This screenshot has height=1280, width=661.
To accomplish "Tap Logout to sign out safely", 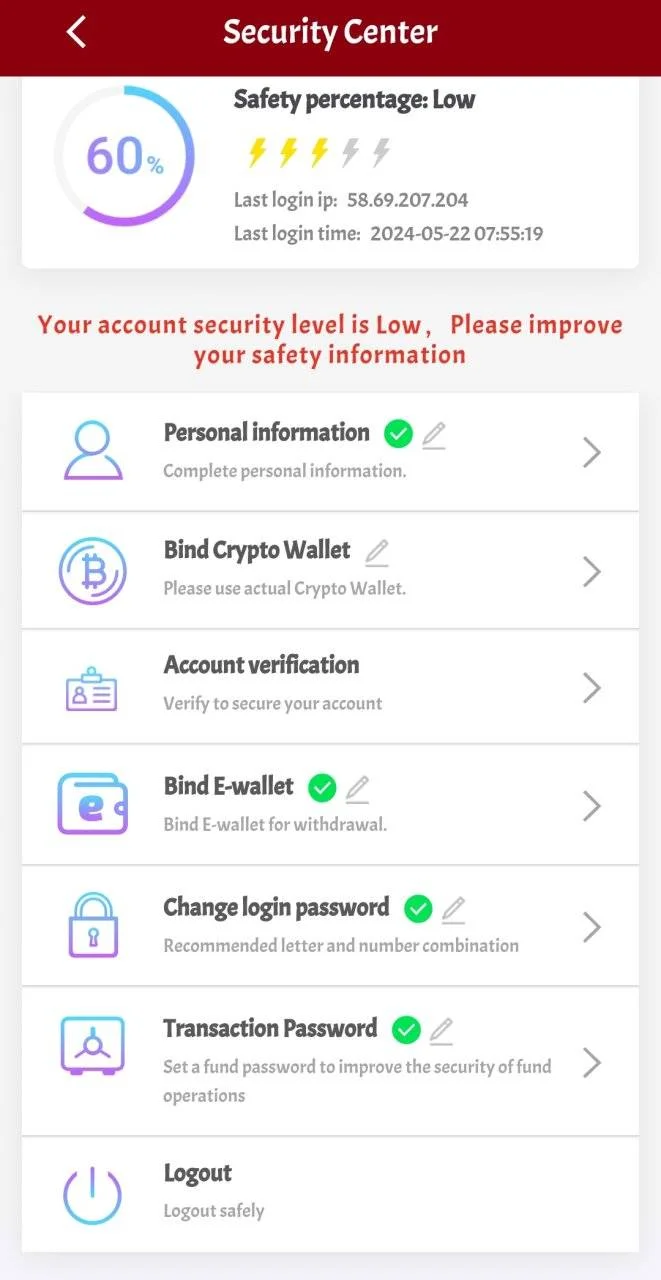I will click(330, 1194).
